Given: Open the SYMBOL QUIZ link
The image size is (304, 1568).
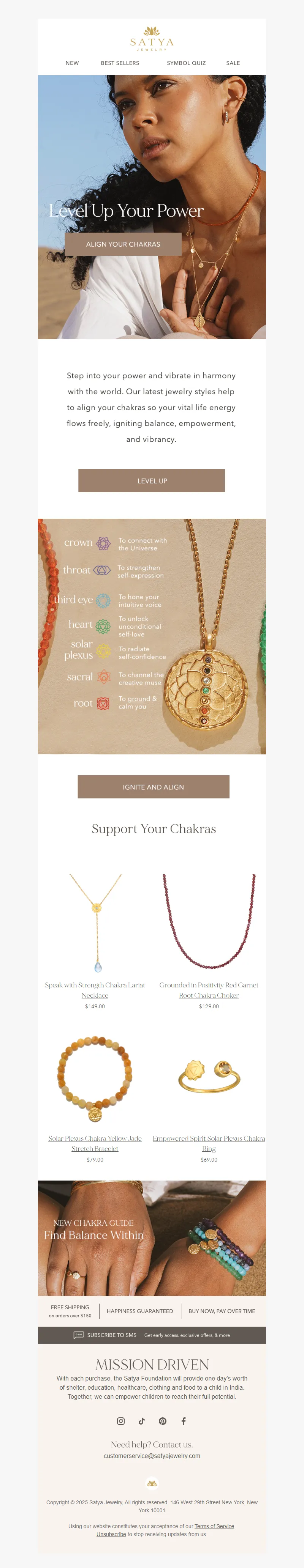Looking at the screenshot, I should 186,63.
